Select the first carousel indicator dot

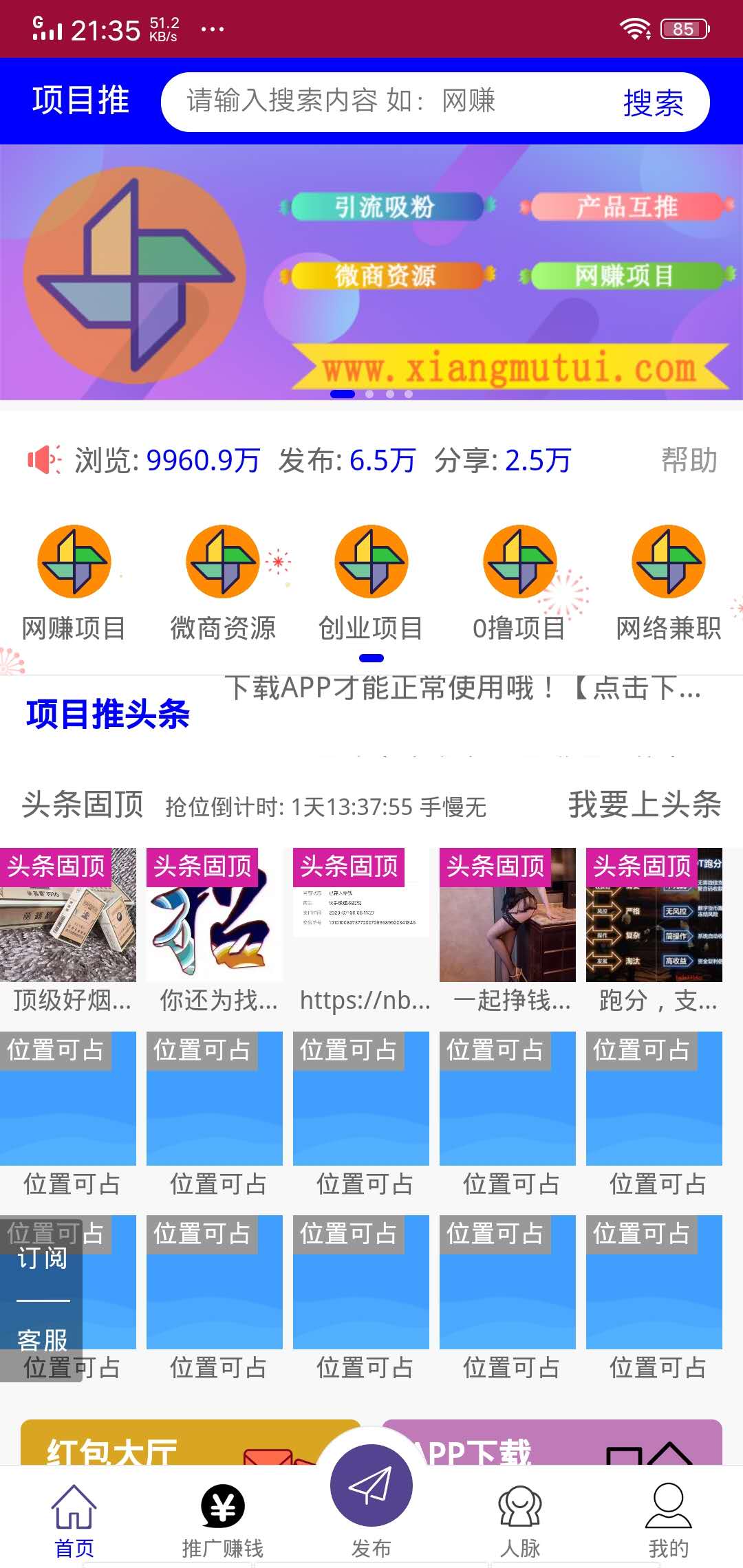click(x=342, y=393)
